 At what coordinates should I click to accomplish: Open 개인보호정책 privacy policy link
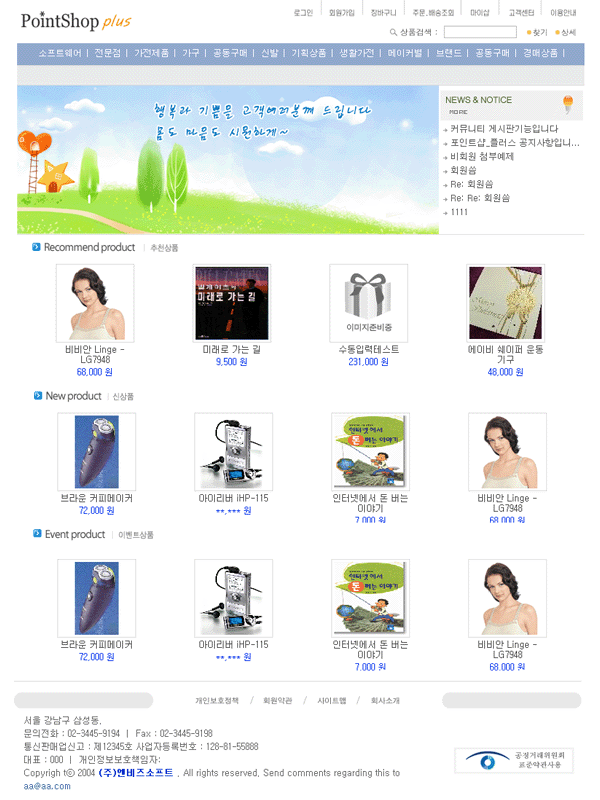coord(217,701)
